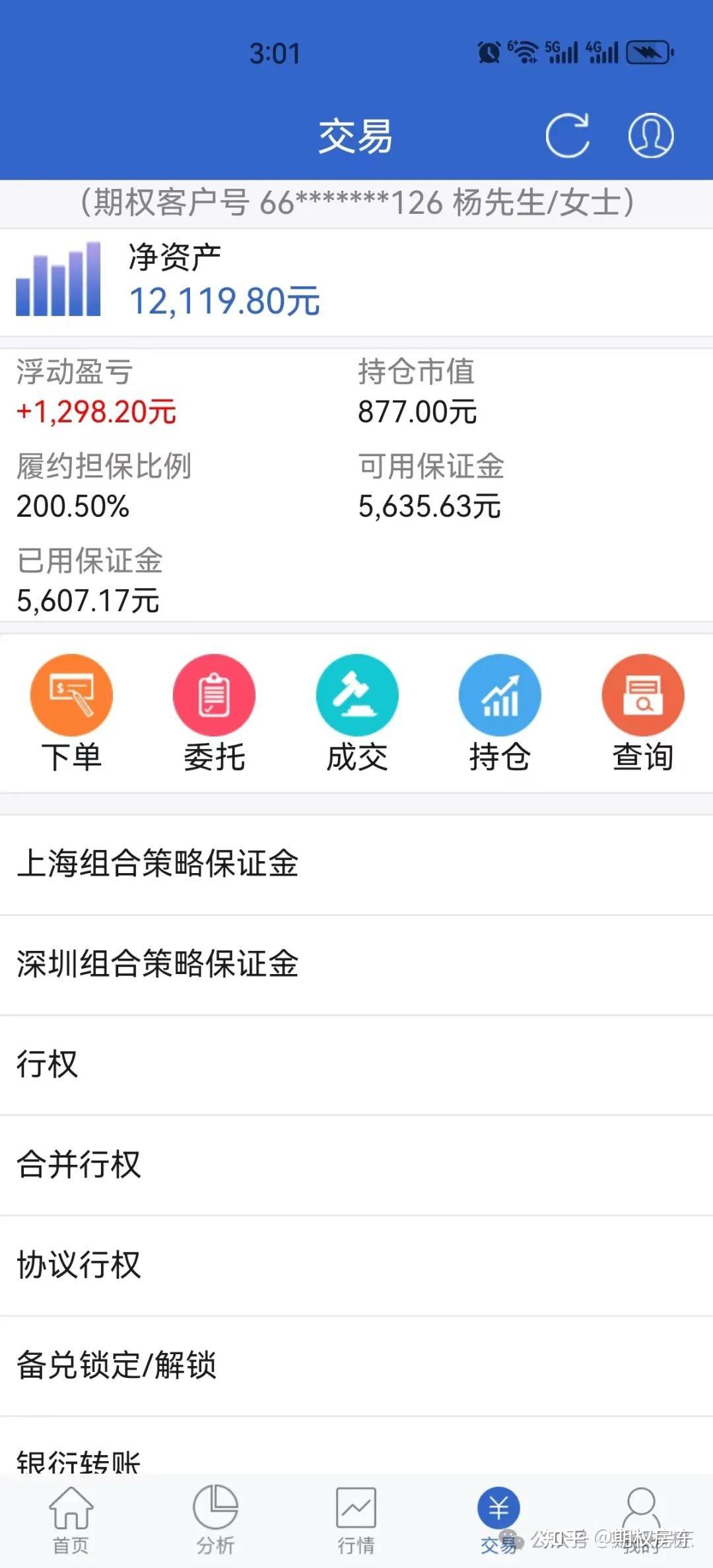The height and width of the screenshot is (1568, 713).
Task: Switch to the 分析 tab
Action: [x=215, y=1520]
